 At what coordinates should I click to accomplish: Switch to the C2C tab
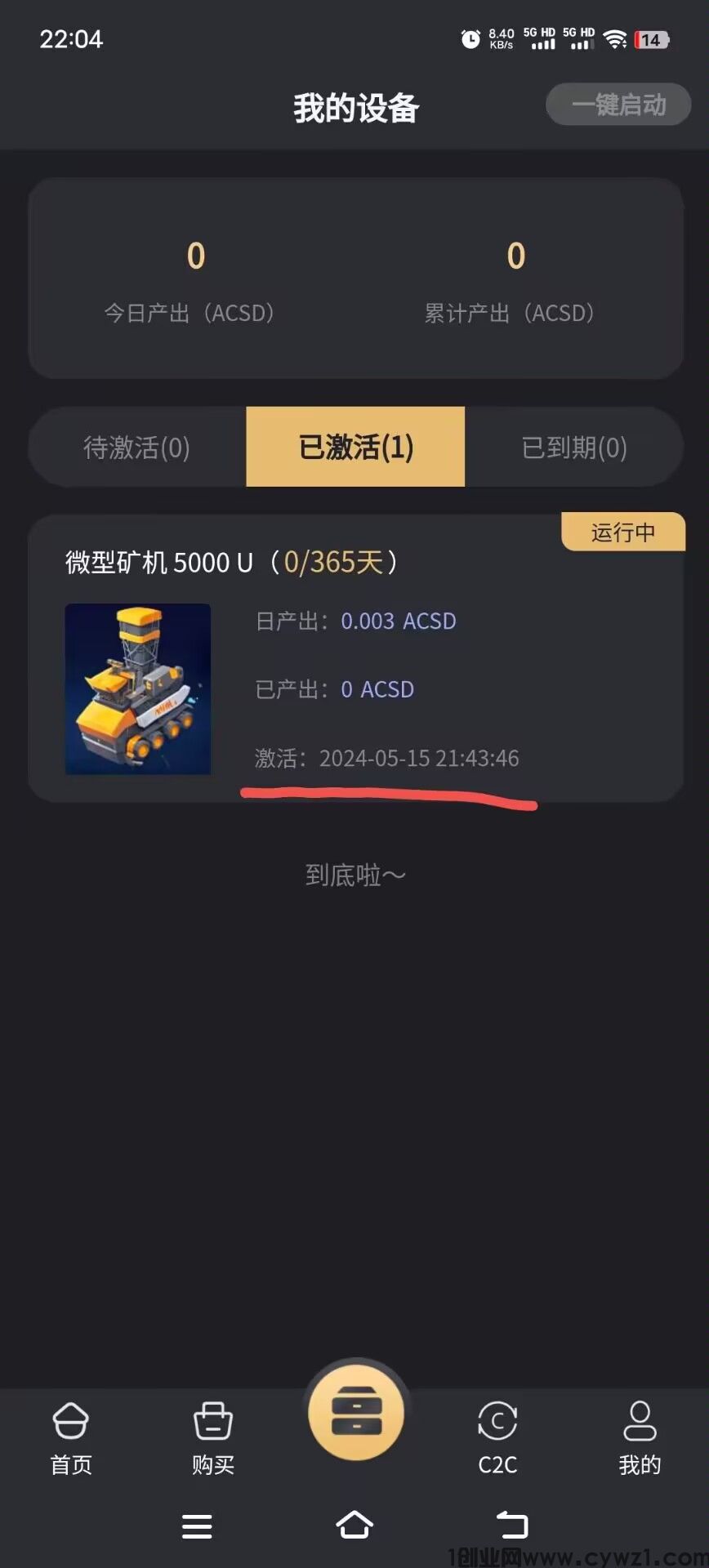coord(497,1437)
